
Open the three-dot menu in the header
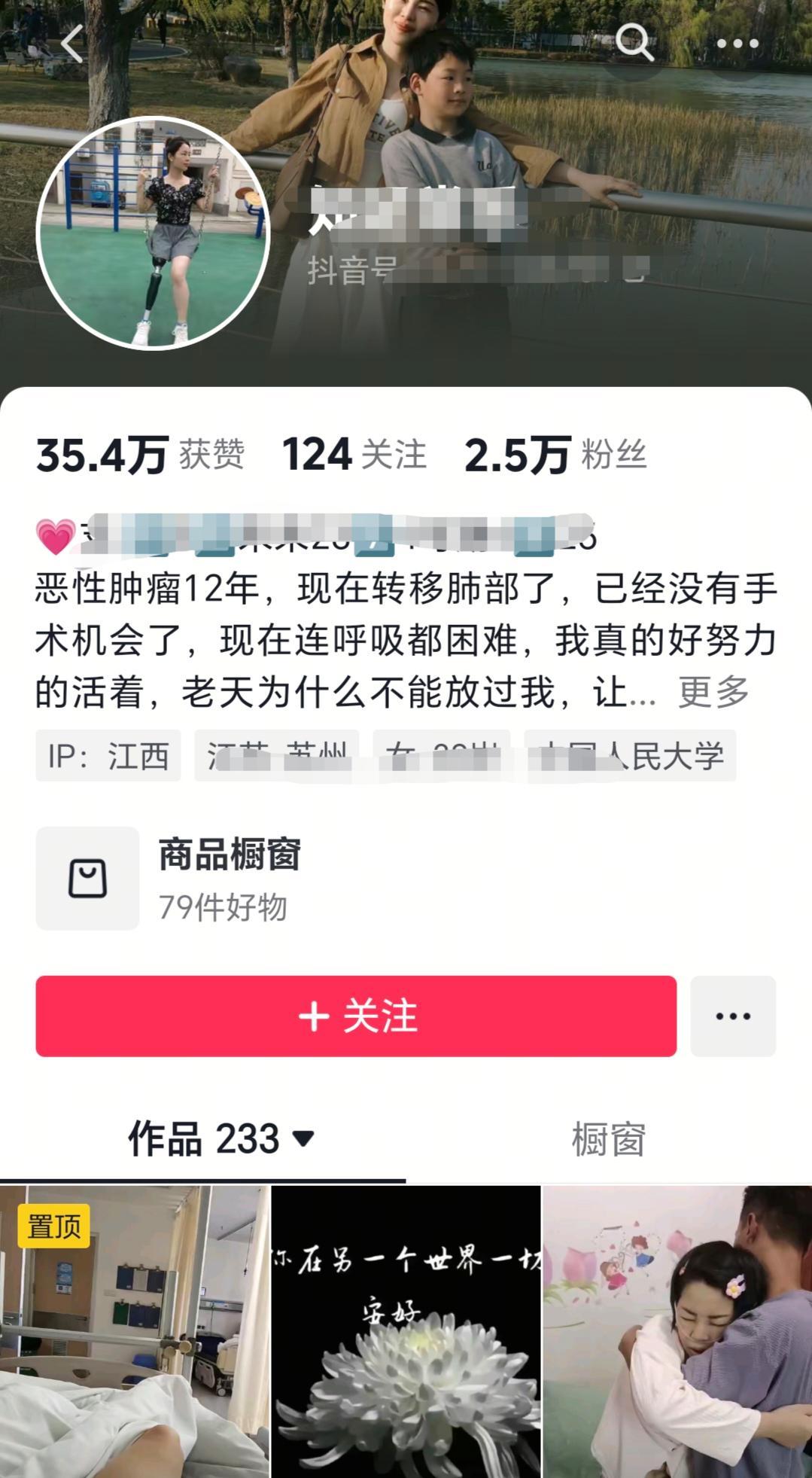[737, 44]
